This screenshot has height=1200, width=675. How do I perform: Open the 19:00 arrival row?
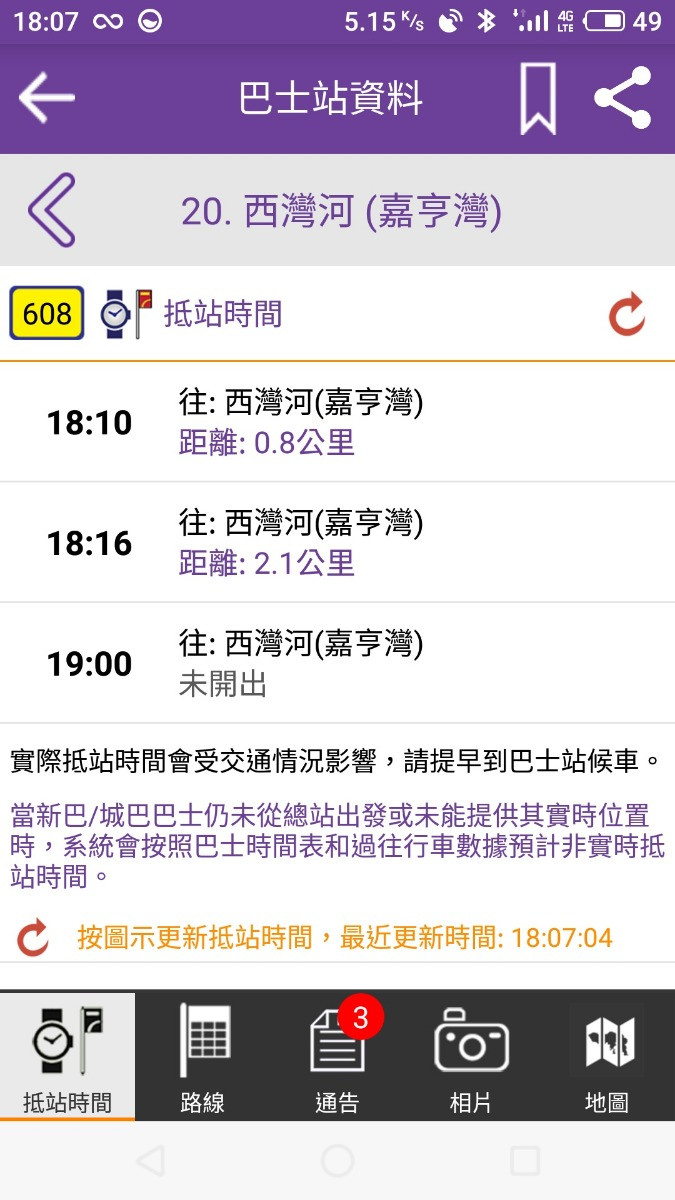(x=337, y=663)
